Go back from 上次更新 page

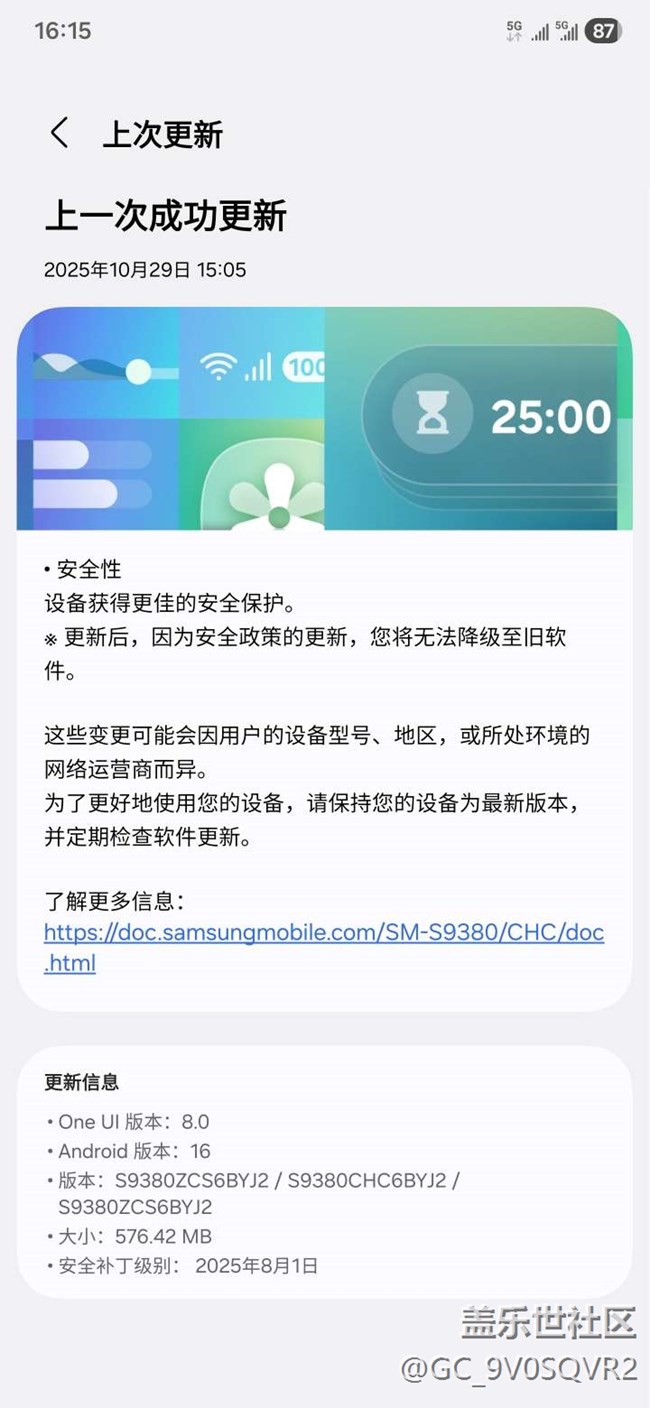coord(60,133)
